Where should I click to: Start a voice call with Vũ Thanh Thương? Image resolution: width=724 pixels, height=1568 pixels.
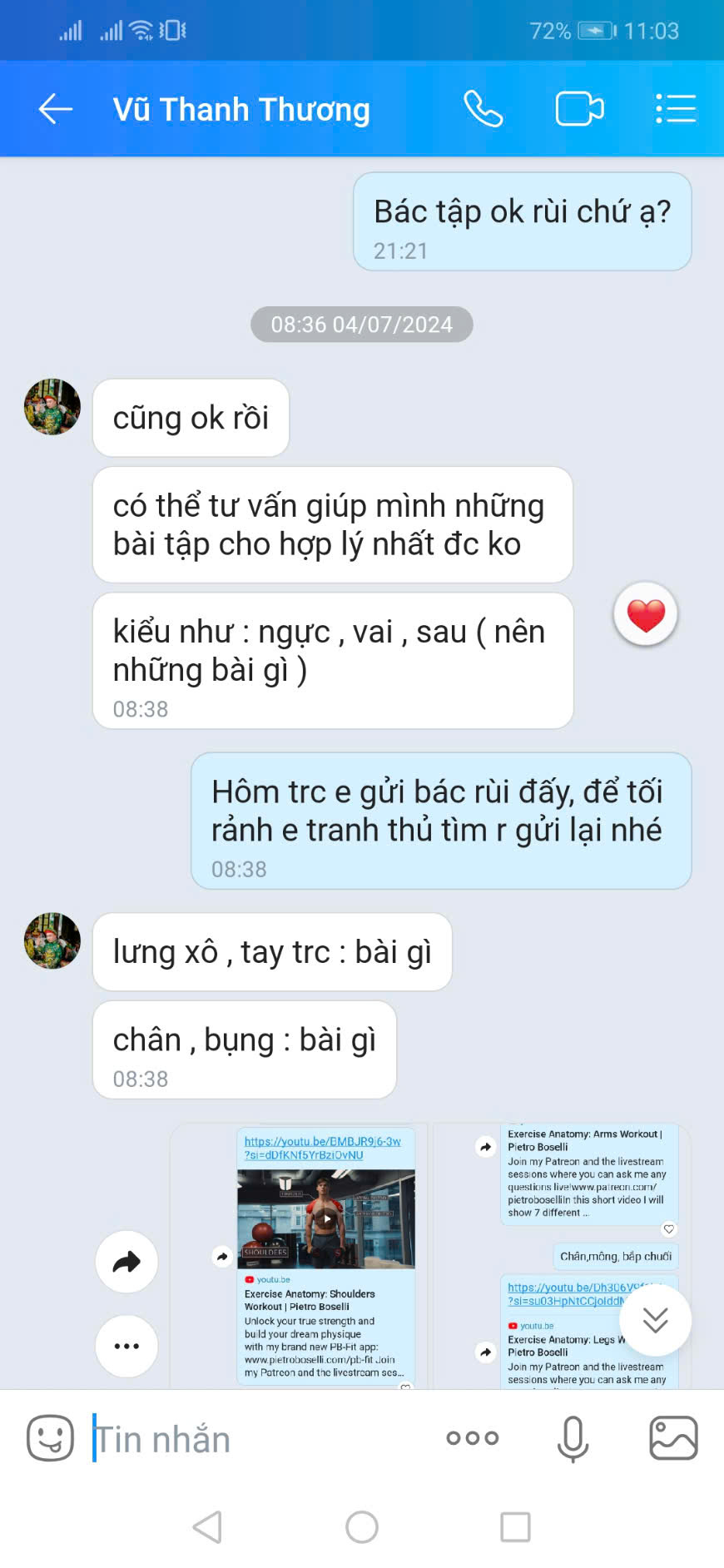483,109
